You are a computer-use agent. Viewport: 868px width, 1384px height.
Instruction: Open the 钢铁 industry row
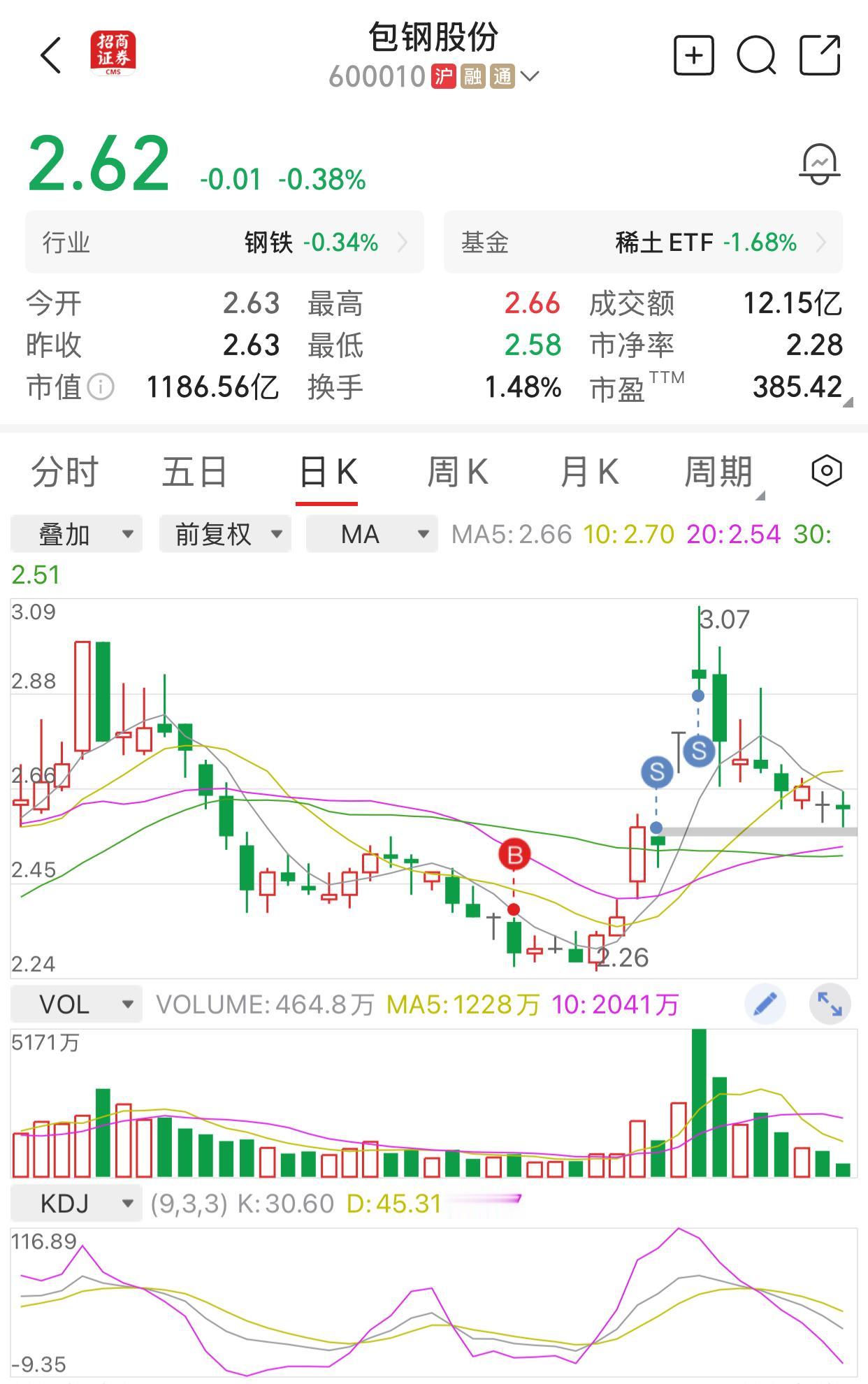coord(224,243)
